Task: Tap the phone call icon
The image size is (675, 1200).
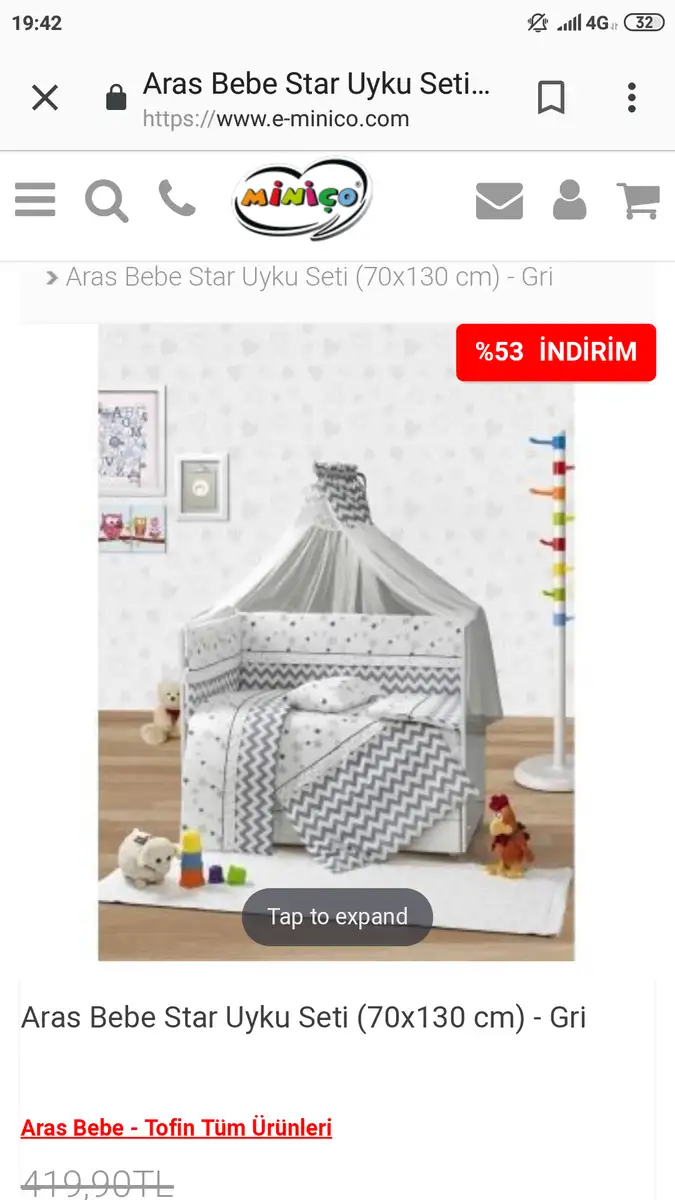Action: point(177,199)
